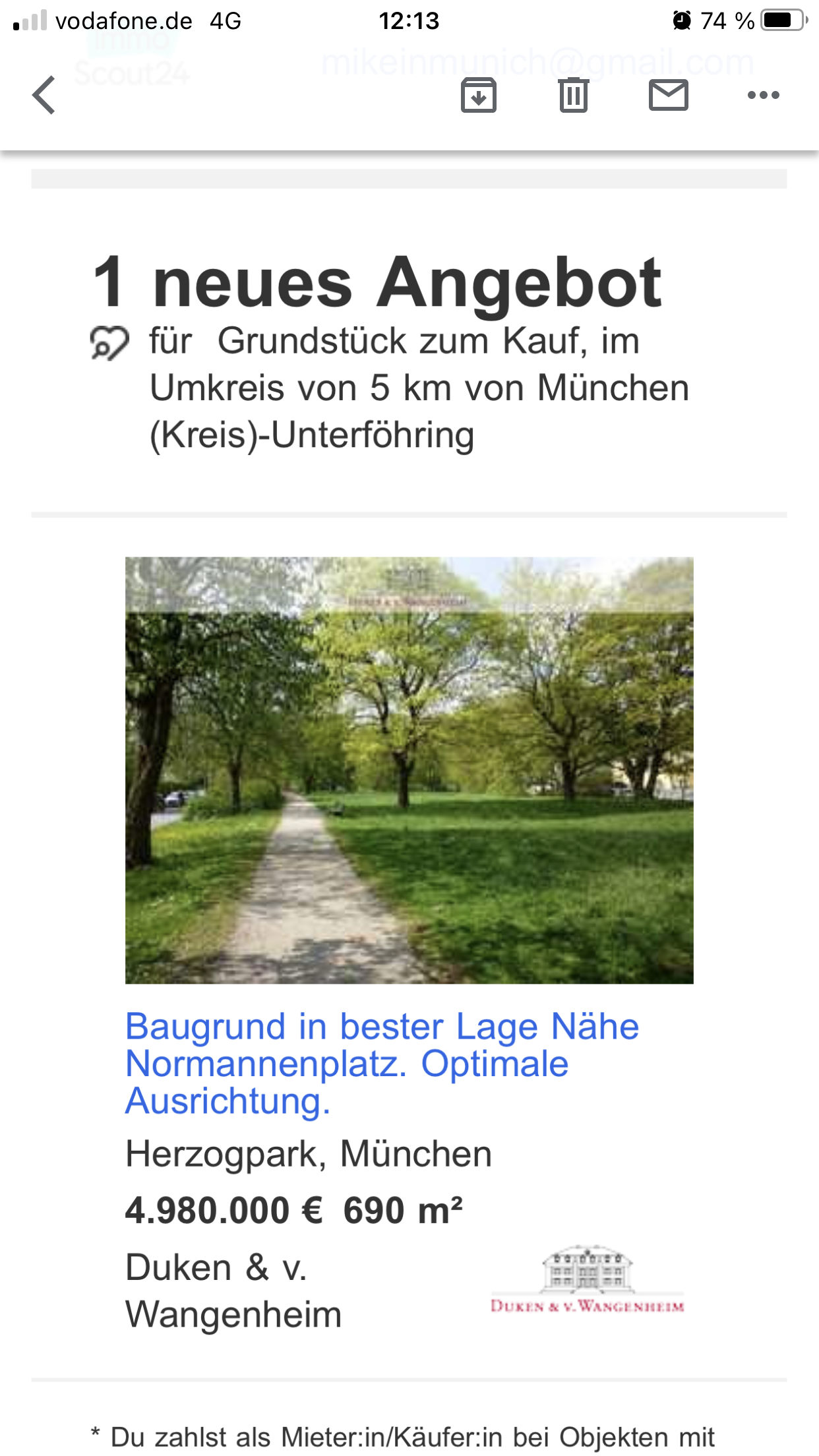Open the Herzogpark property photo

pos(409,770)
